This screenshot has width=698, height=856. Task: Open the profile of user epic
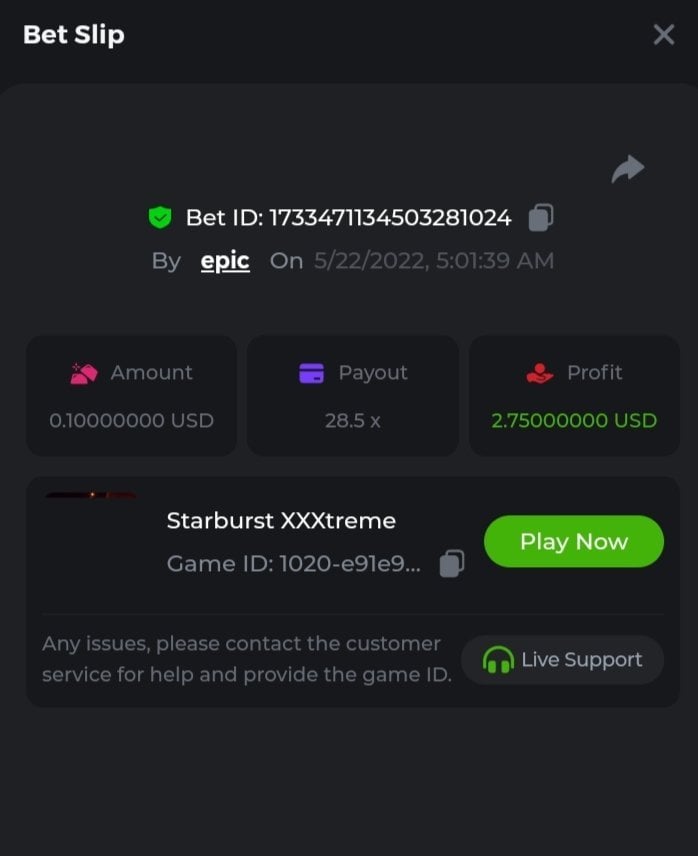tap(225, 261)
